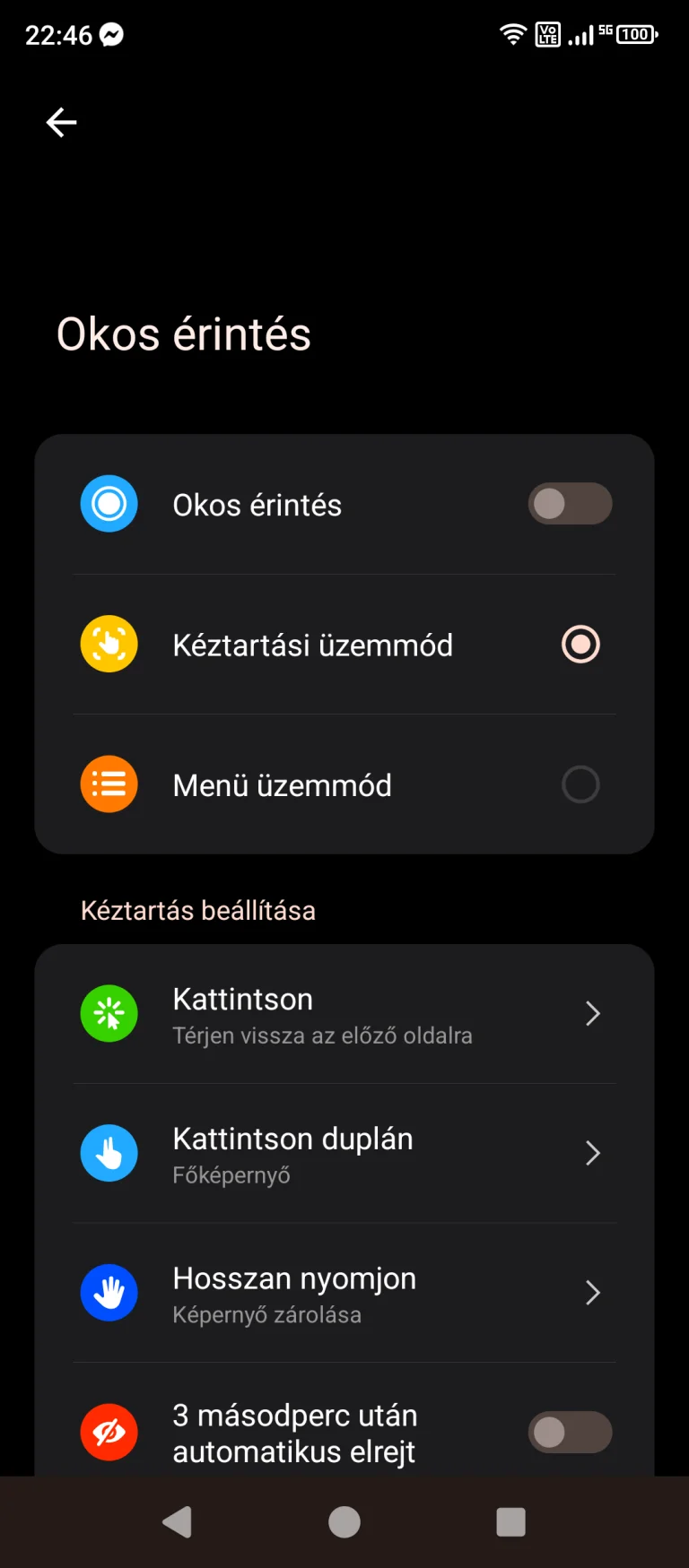Screen dimensions: 689x1568
Task: Click the red auto-hide crossed-eye icon
Action: point(109,1433)
